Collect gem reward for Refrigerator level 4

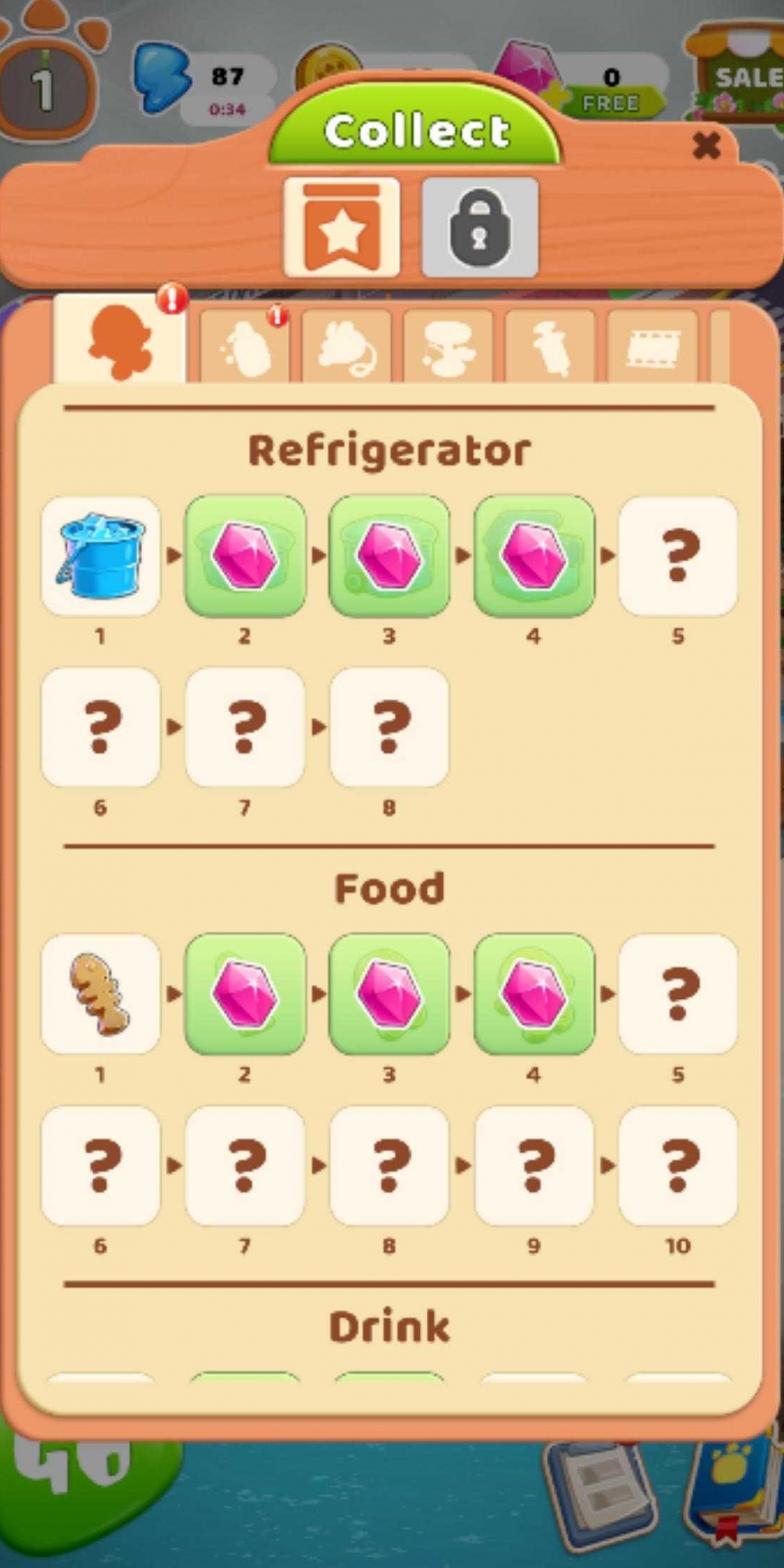534,556
